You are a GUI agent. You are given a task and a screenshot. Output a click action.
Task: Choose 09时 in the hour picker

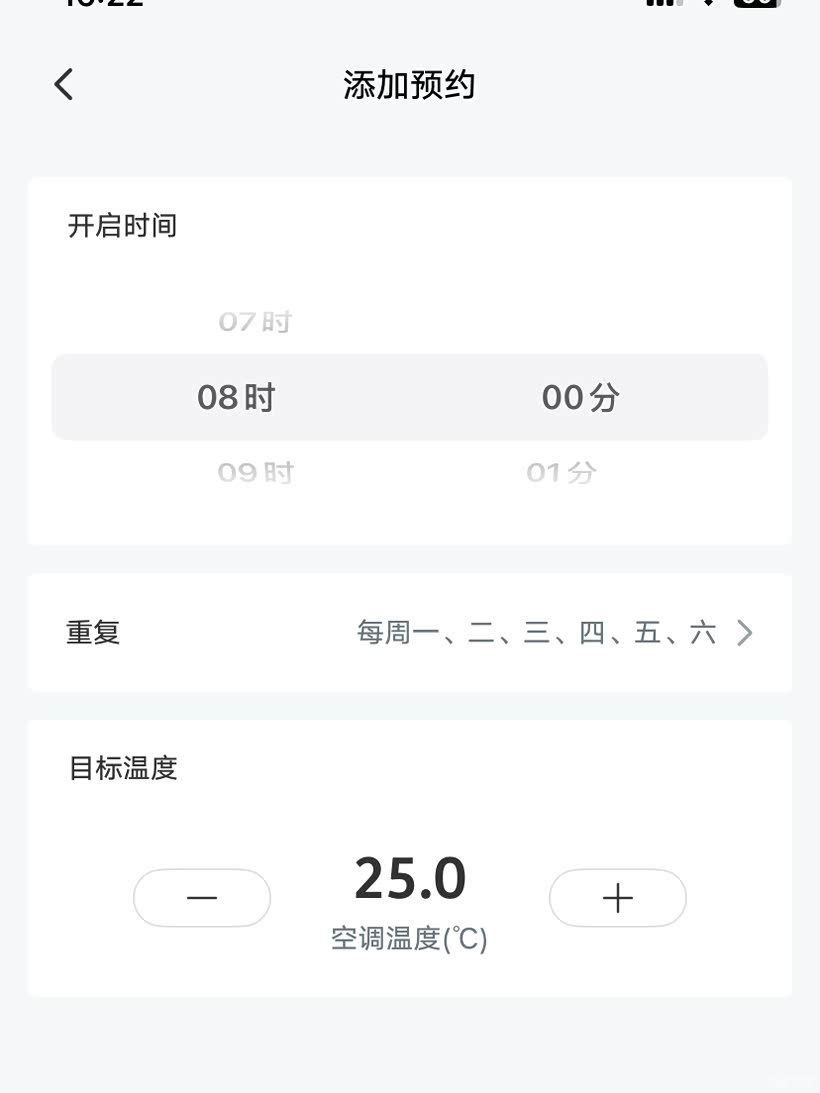[255, 472]
